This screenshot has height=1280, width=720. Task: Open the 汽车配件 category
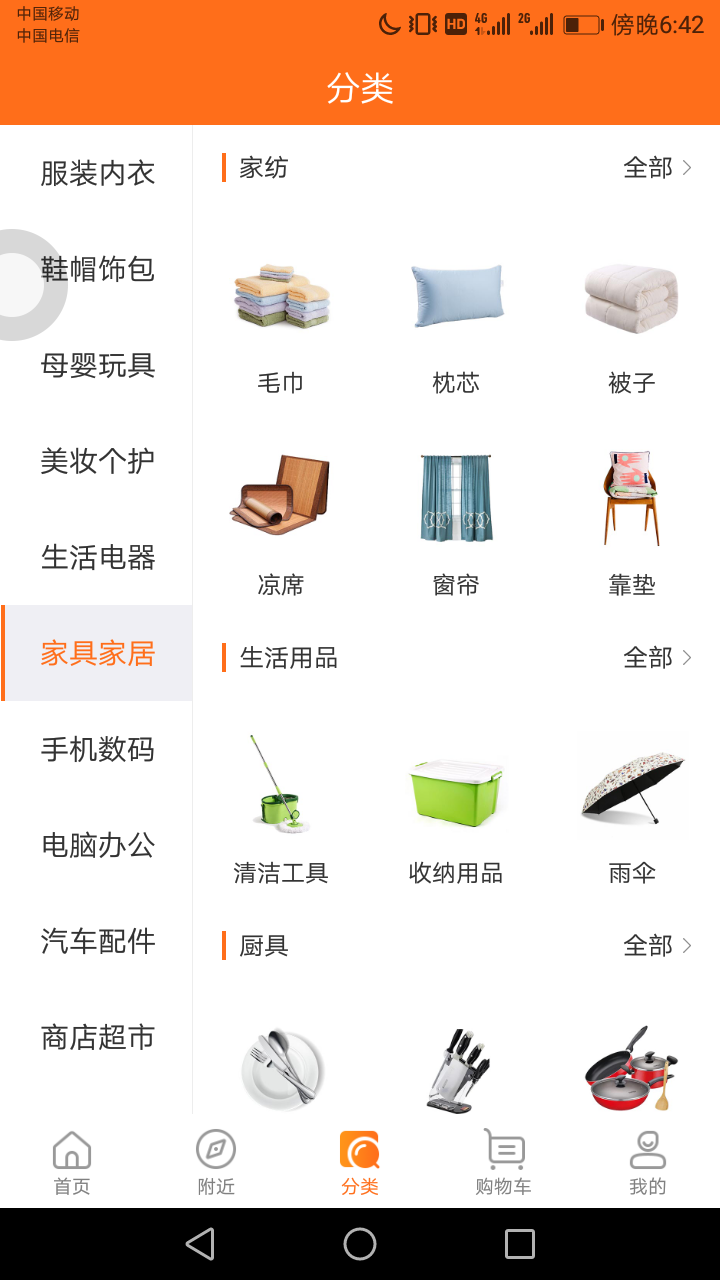click(97, 941)
